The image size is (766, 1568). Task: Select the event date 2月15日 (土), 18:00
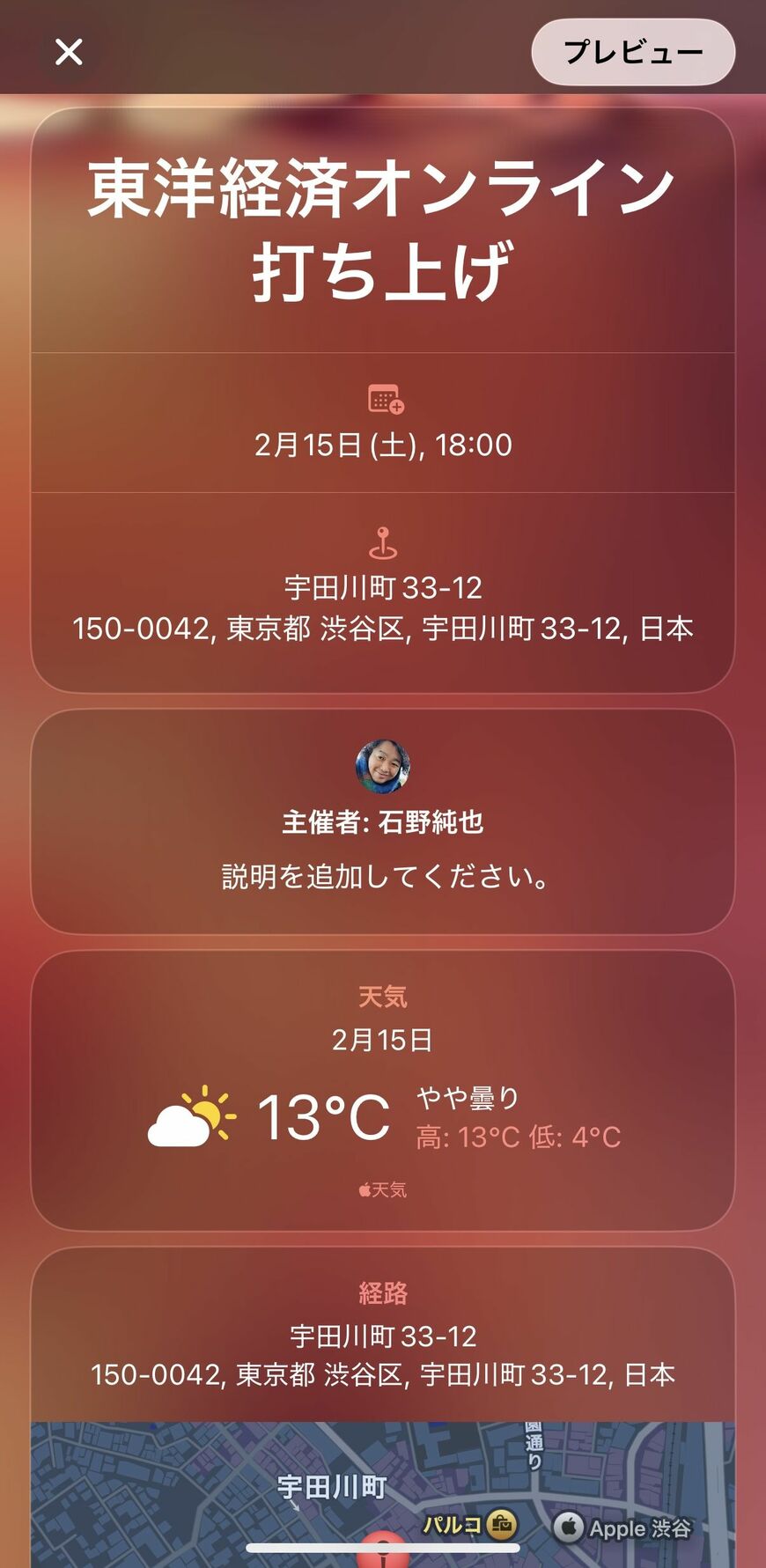click(383, 445)
